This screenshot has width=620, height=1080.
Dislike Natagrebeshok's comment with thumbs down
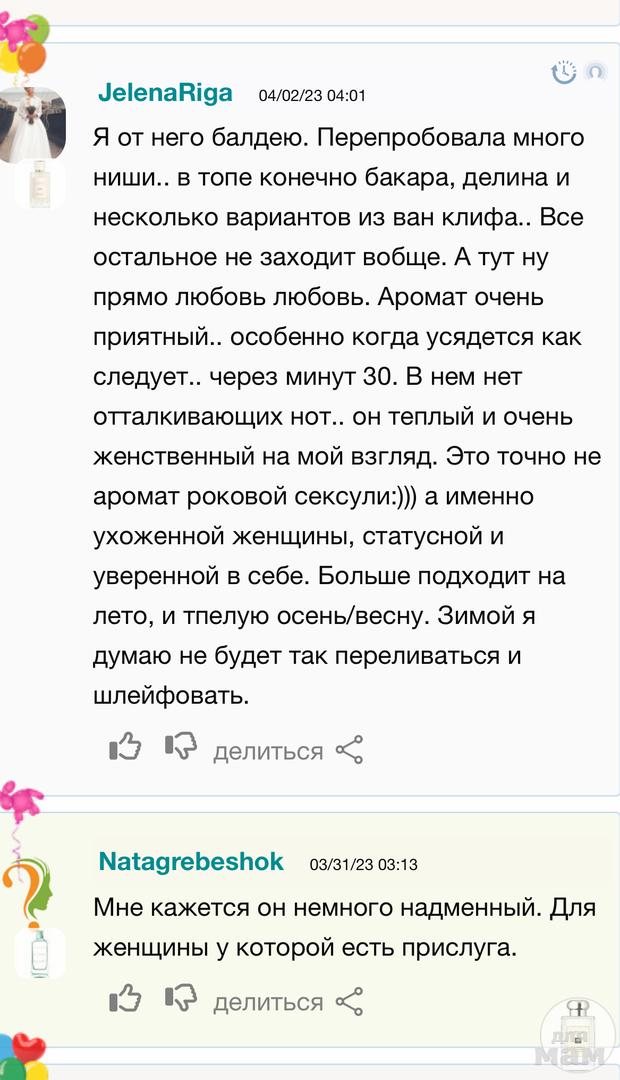181,998
